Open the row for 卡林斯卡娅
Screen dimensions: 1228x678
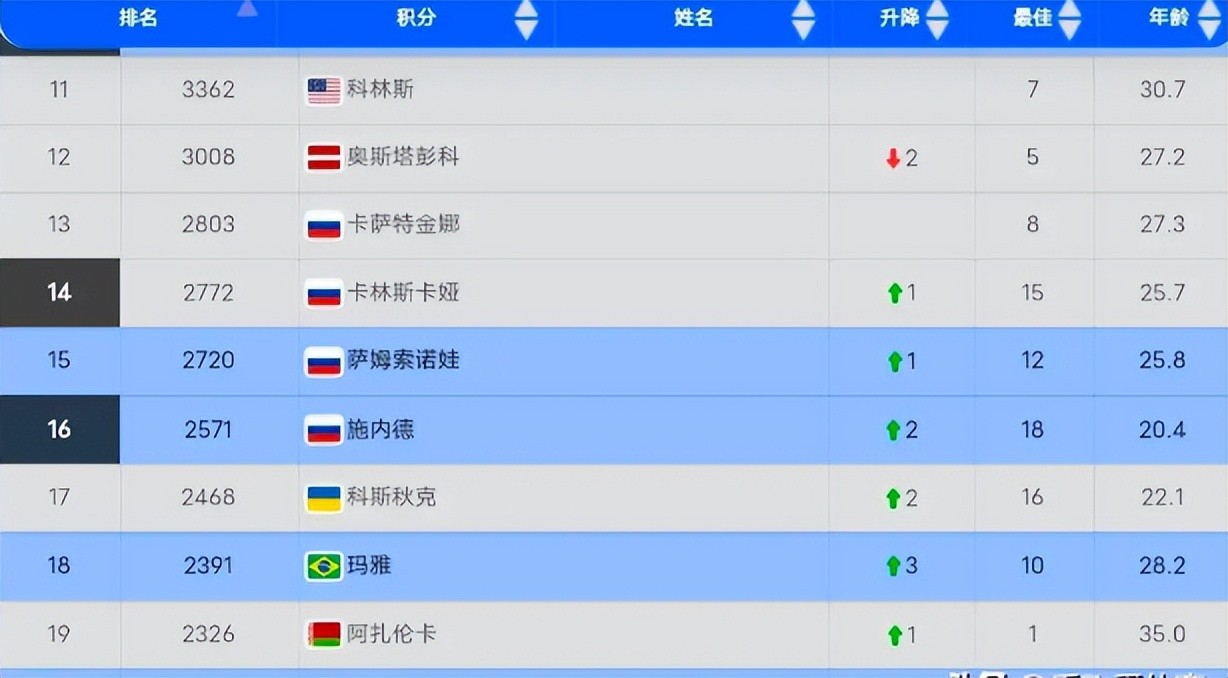click(x=402, y=293)
